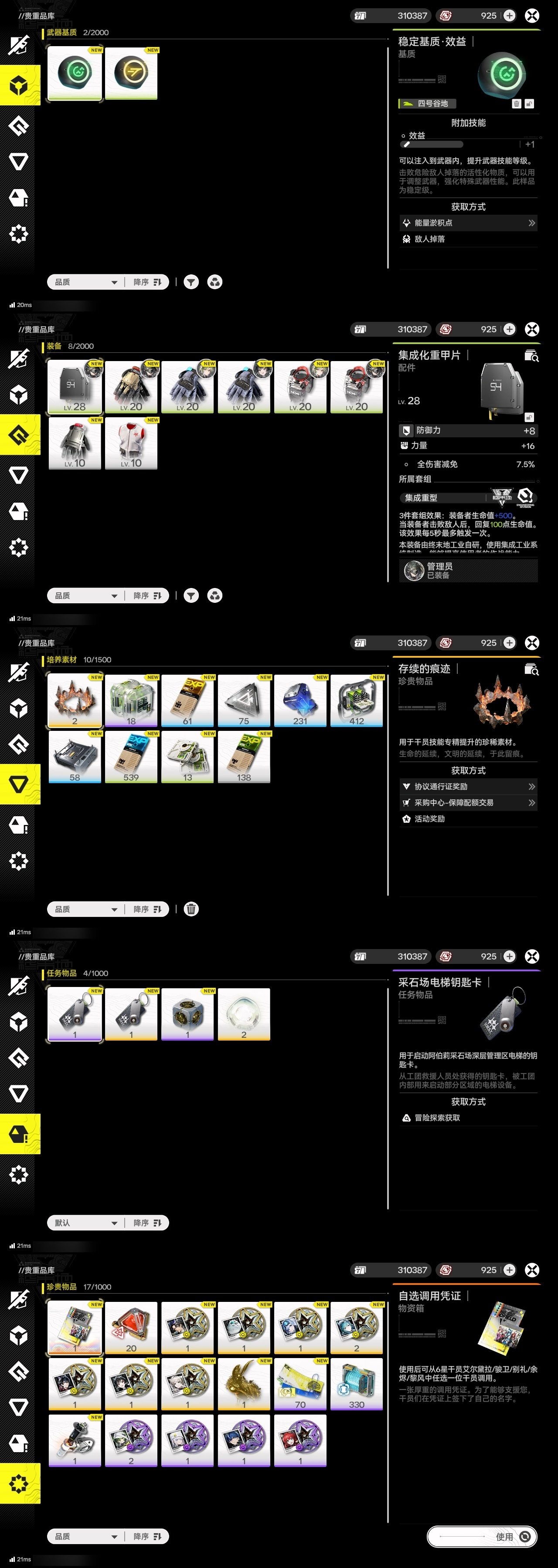Tap the 管理员 已装备 row
The width and height of the screenshot is (558, 1568).
click(x=468, y=570)
